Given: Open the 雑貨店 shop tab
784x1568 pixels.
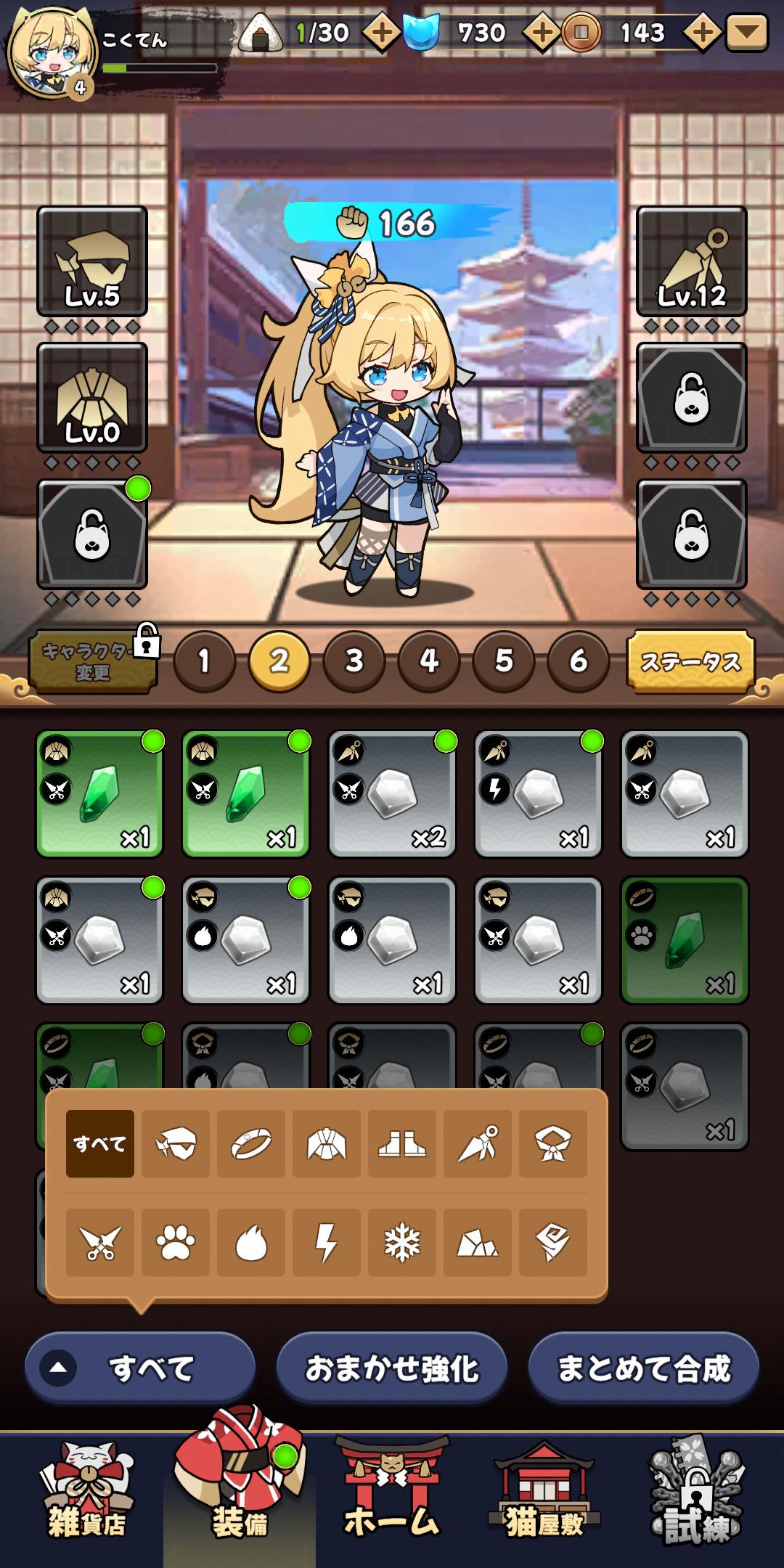Looking at the screenshot, I should (x=86, y=1499).
